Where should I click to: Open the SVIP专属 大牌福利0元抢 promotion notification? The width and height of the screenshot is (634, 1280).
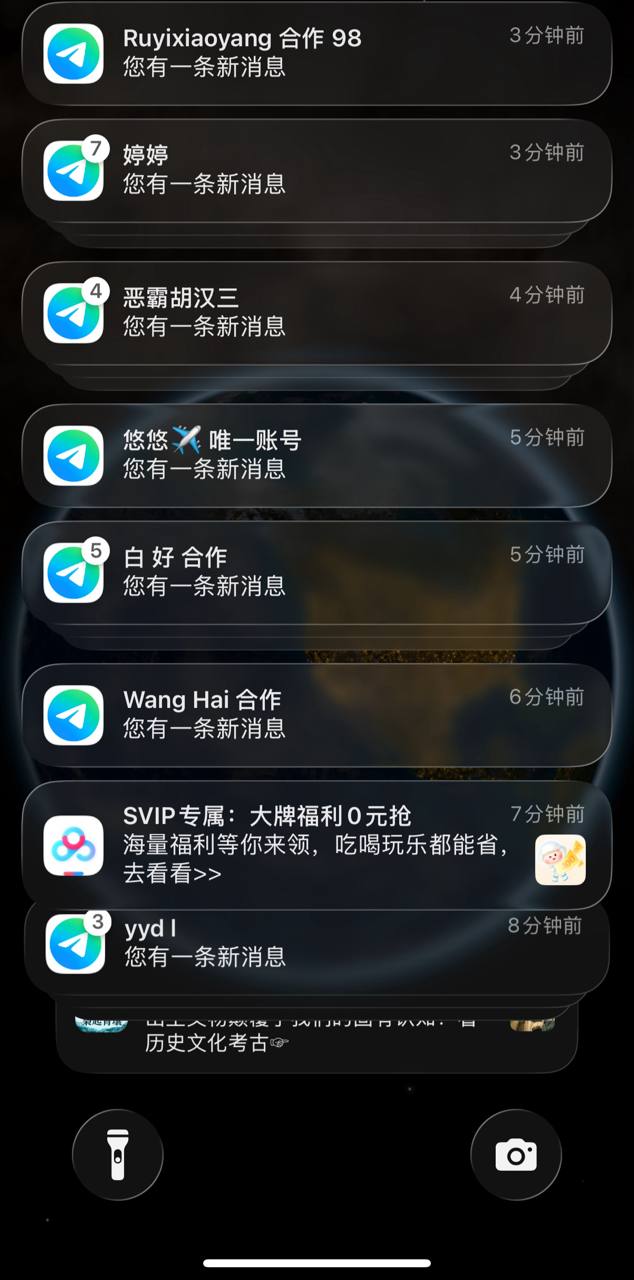tap(316, 845)
